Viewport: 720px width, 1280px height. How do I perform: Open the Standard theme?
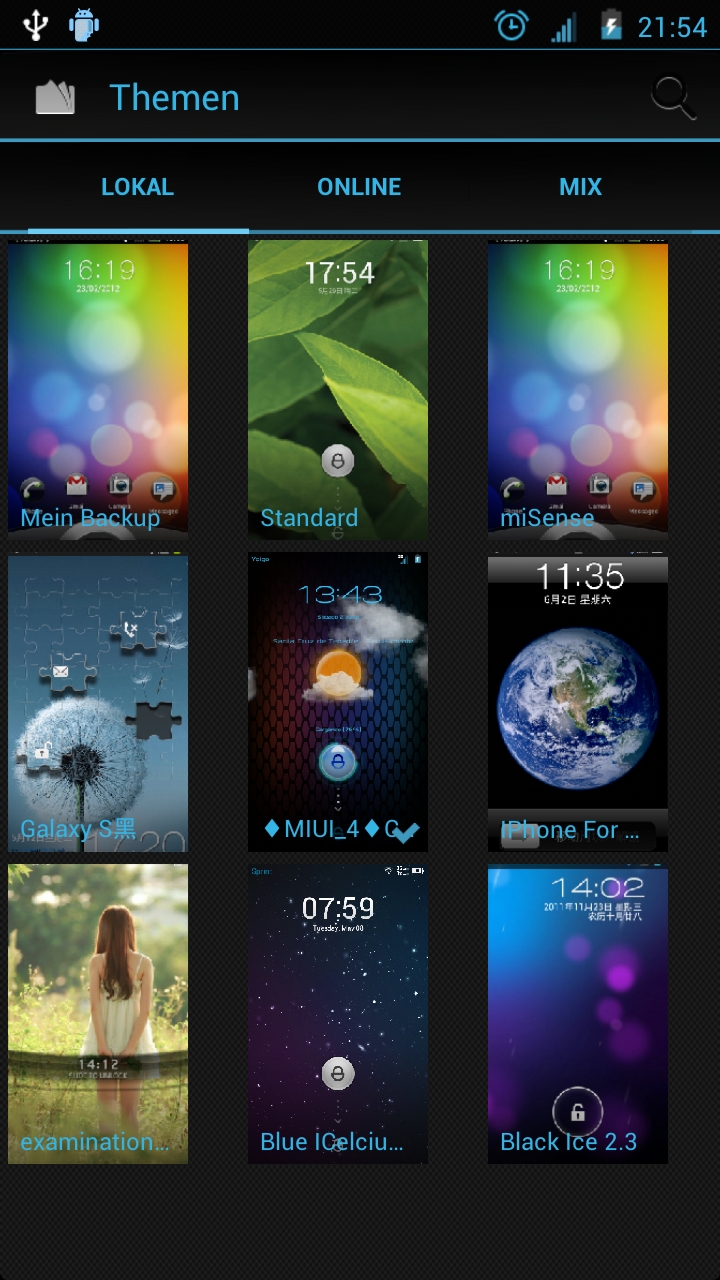(338, 390)
